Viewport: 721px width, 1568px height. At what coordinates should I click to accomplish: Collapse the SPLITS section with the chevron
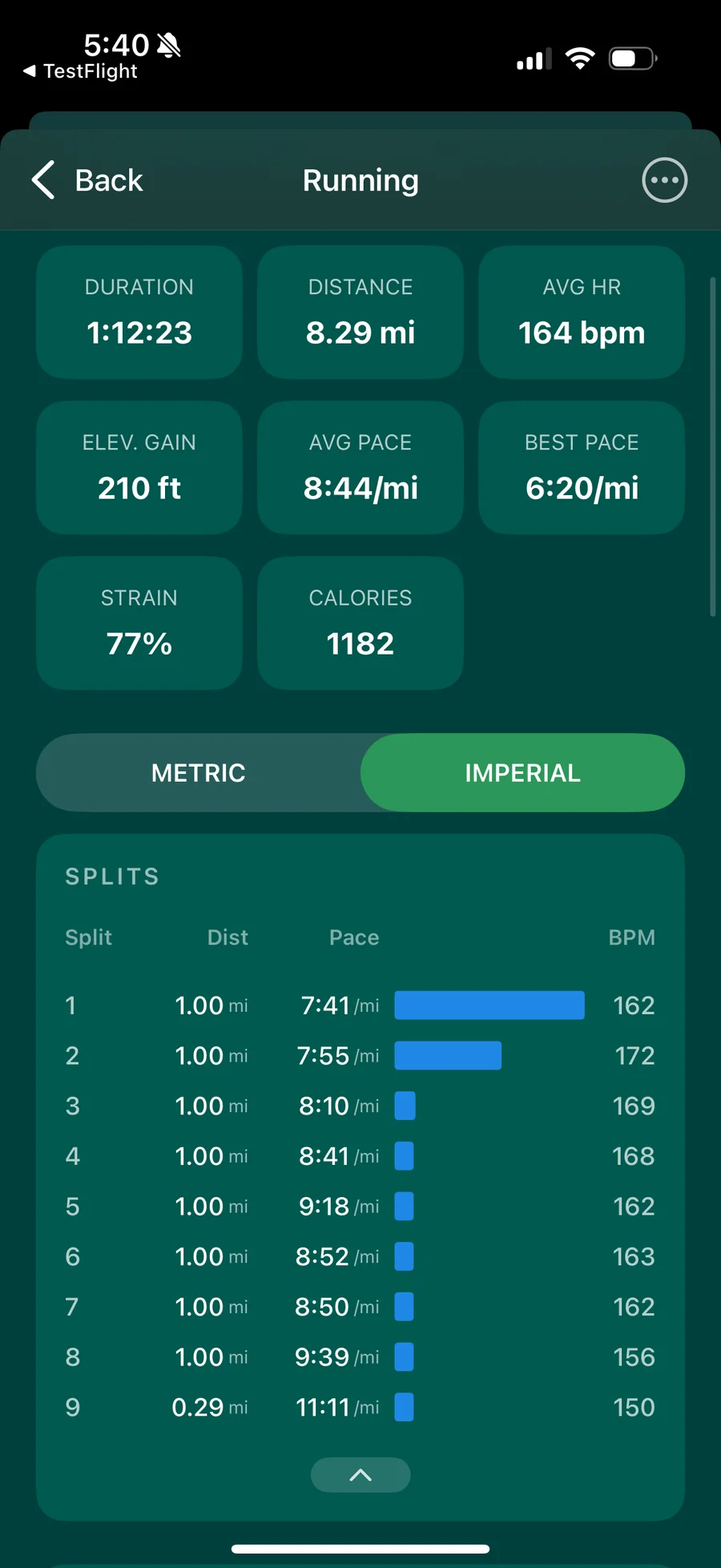[360, 1475]
